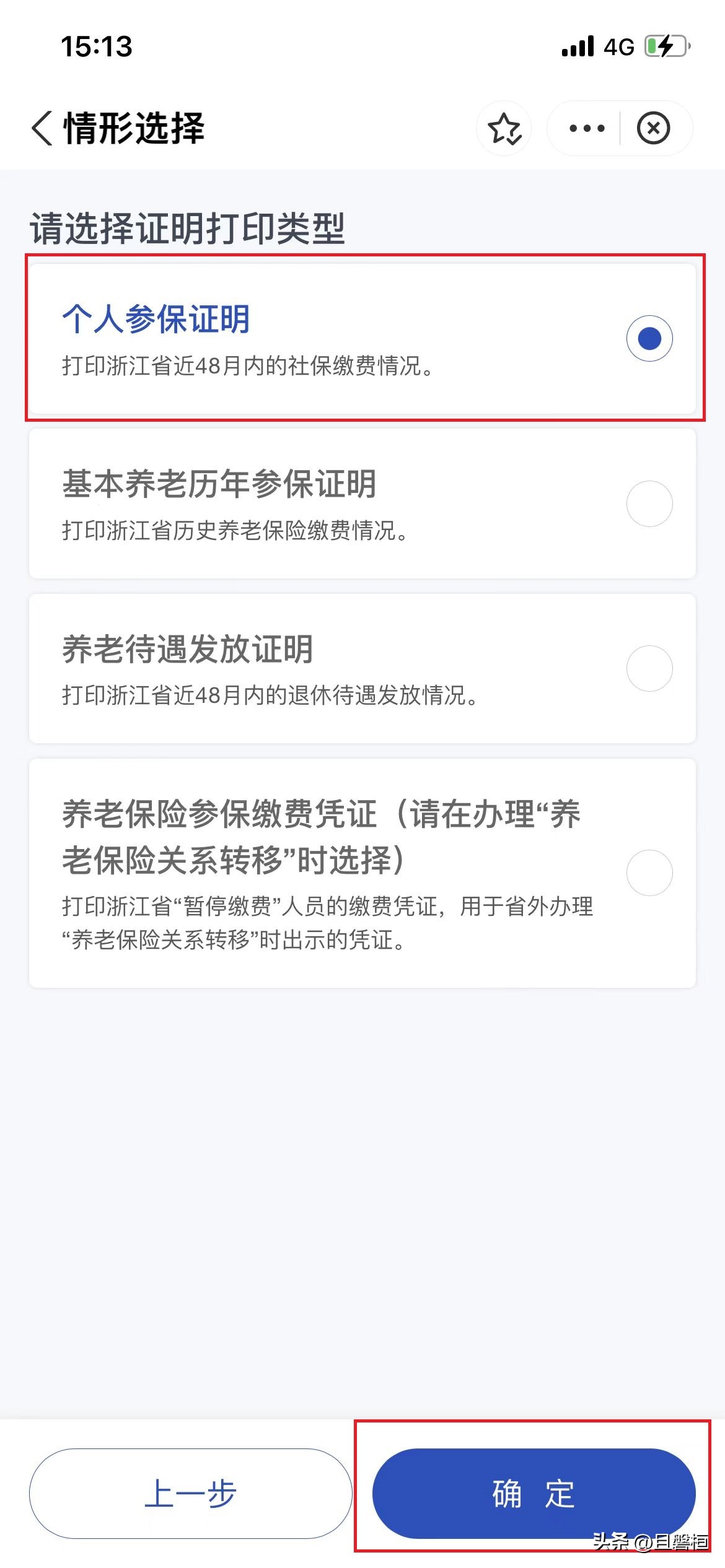Screen dimensions: 725x1568
Task: Tap the clock showing 15:13
Action: coord(96,46)
